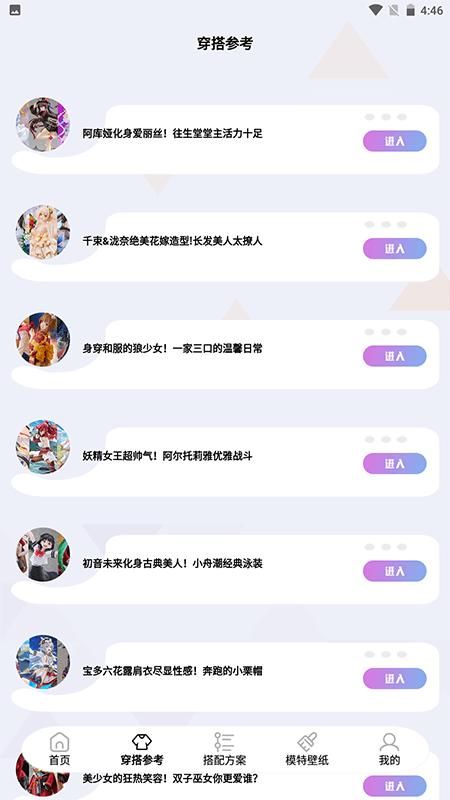Screen dimensions: 450x800
Task: Switch to the 搭配方案 tab
Action: 224,749
